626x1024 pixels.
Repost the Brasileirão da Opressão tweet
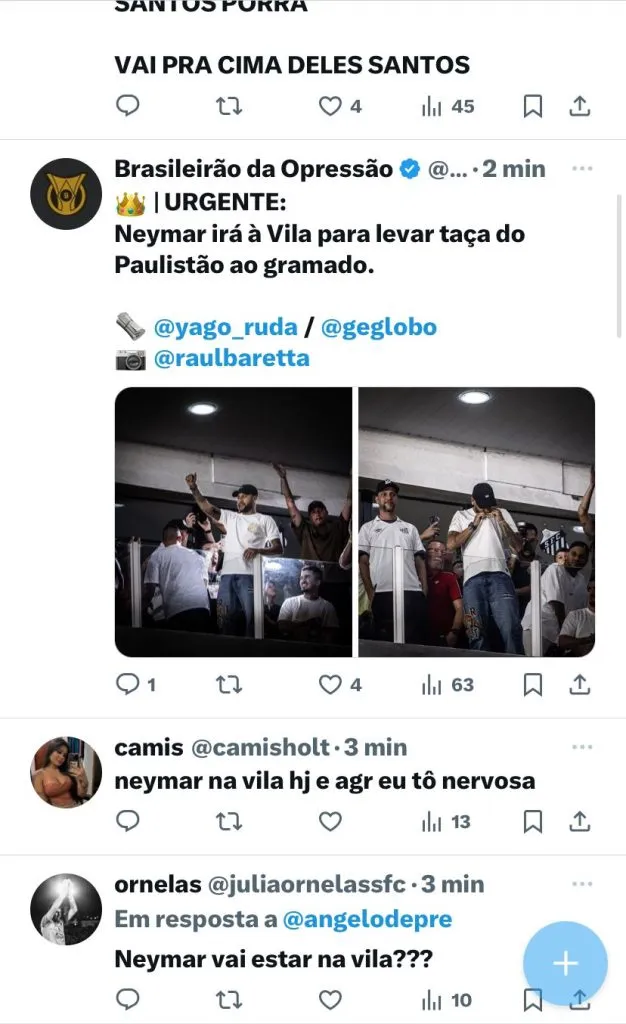(229, 685)
